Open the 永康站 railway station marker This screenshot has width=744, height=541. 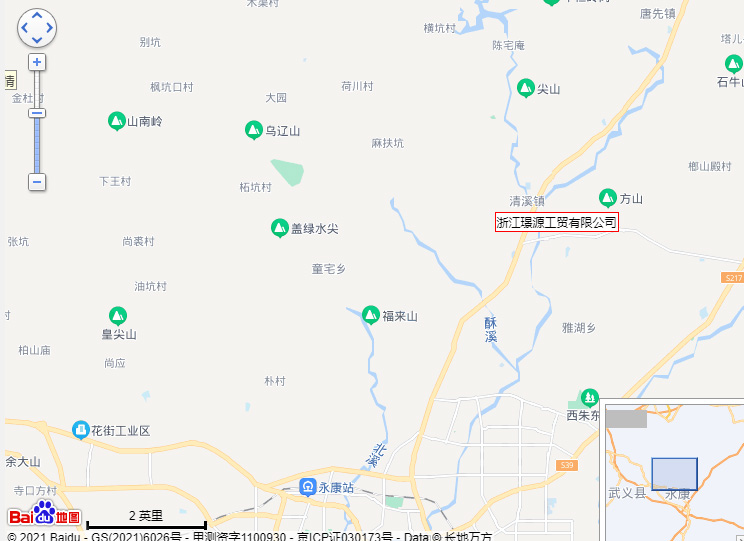(309, 487)
